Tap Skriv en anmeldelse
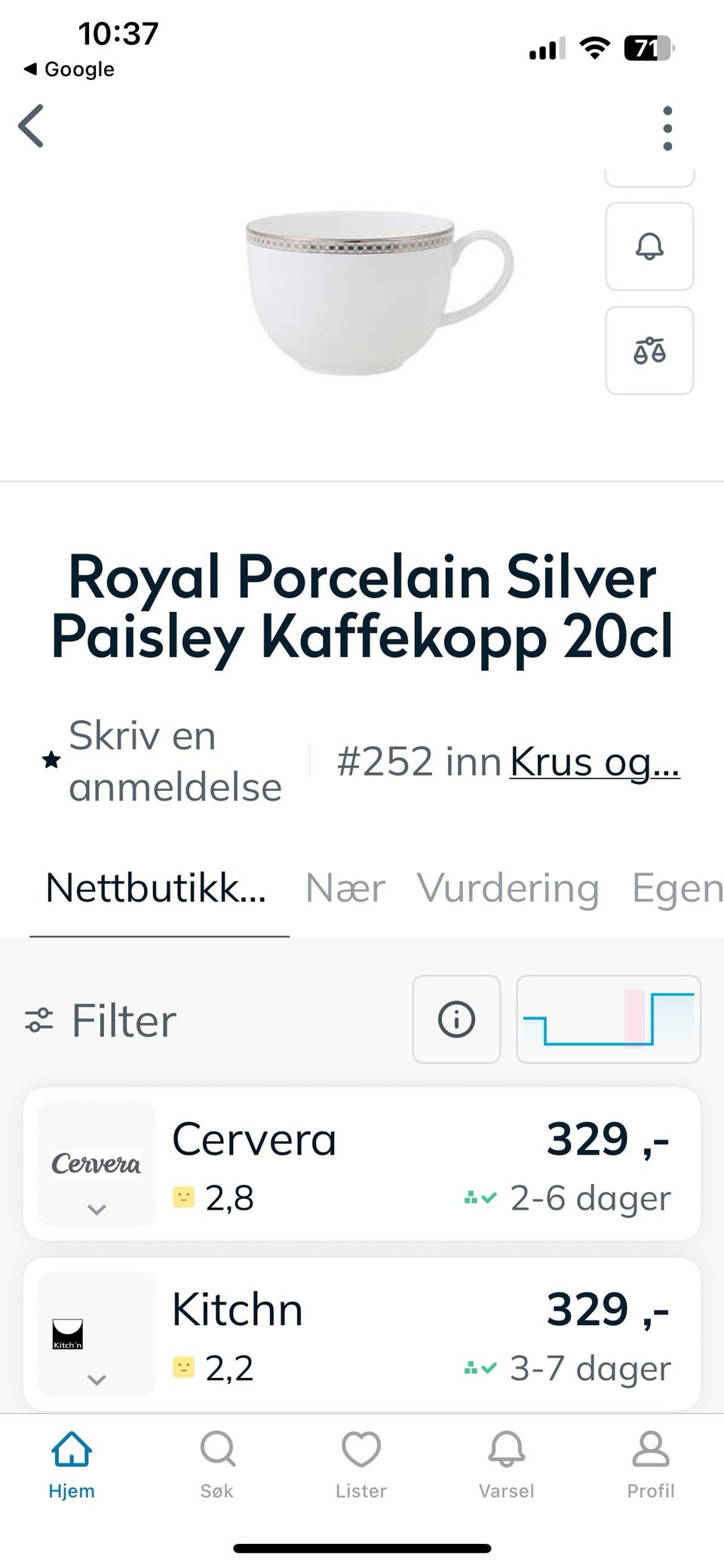 pos(174,760)
